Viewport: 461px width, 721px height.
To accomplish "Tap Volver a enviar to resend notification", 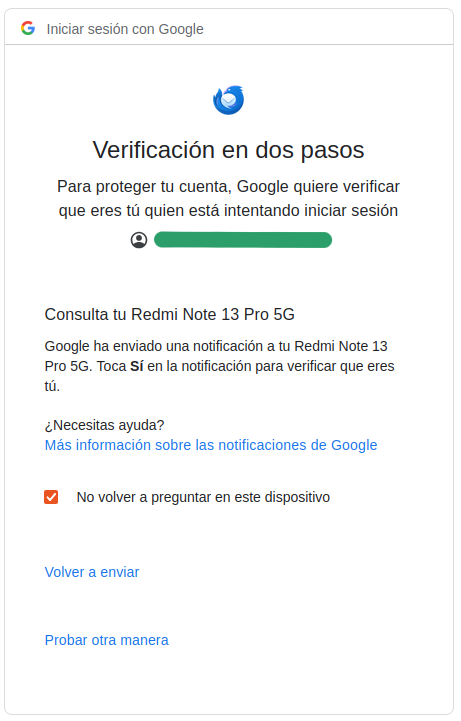I will [91, 572].
